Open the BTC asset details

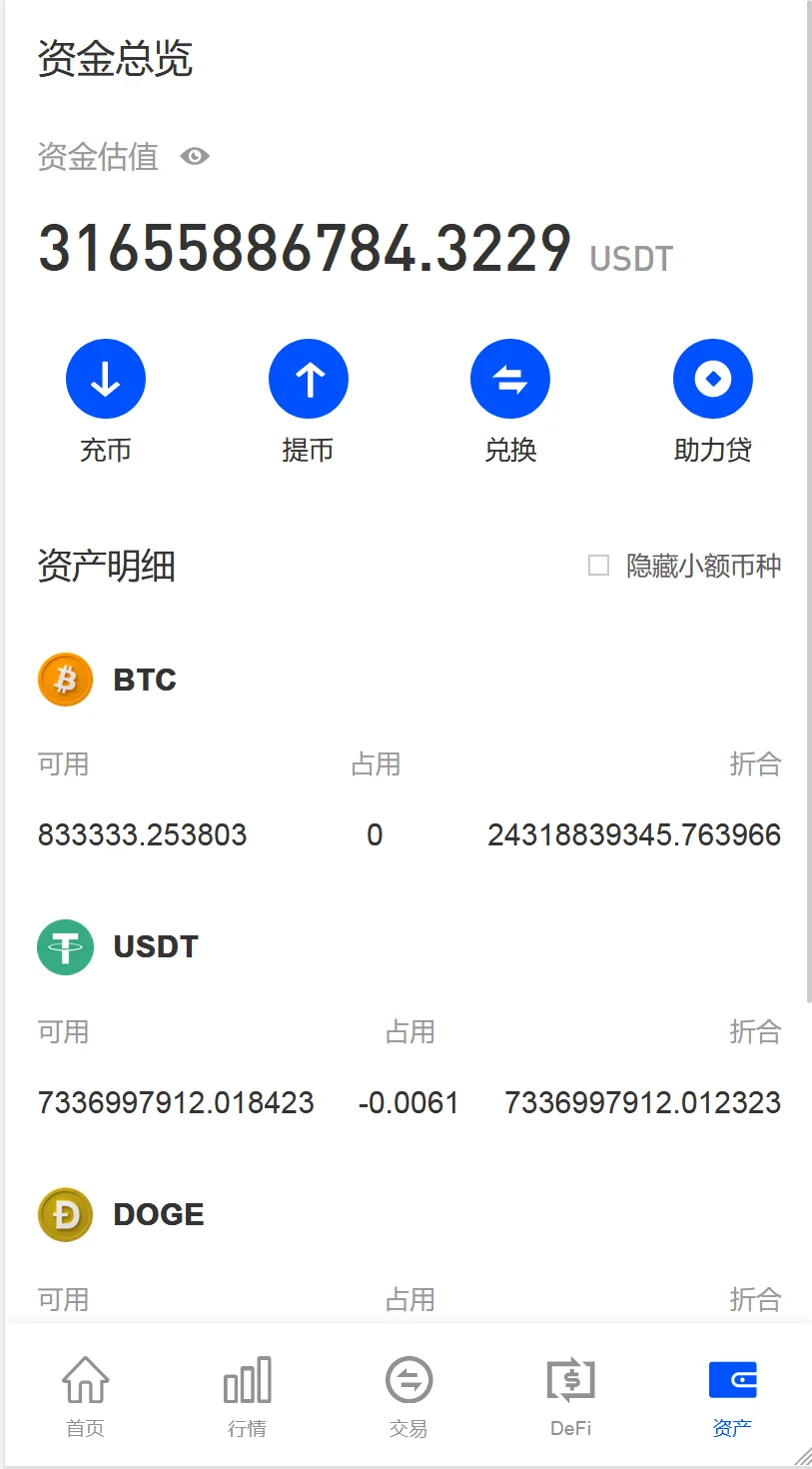click(145, 680)
